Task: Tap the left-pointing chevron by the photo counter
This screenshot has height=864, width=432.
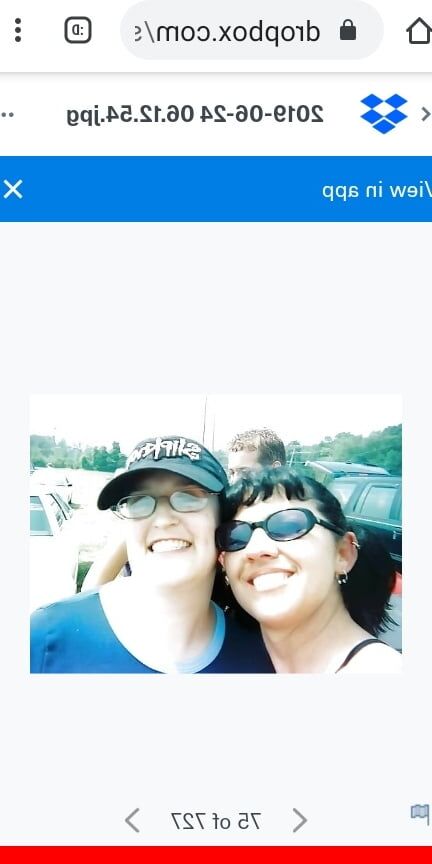Action: [132, 820]
